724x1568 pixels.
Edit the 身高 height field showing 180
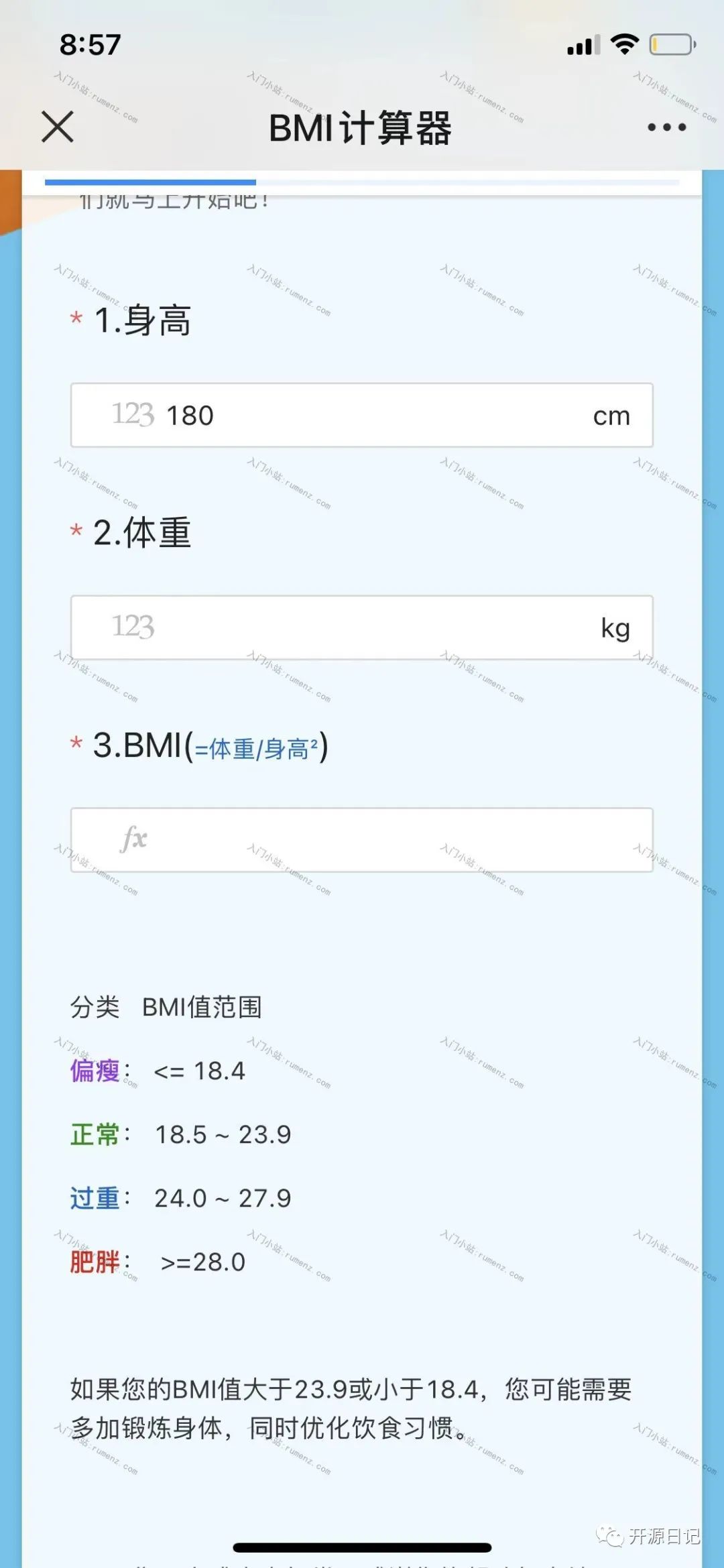click(362, 416)
